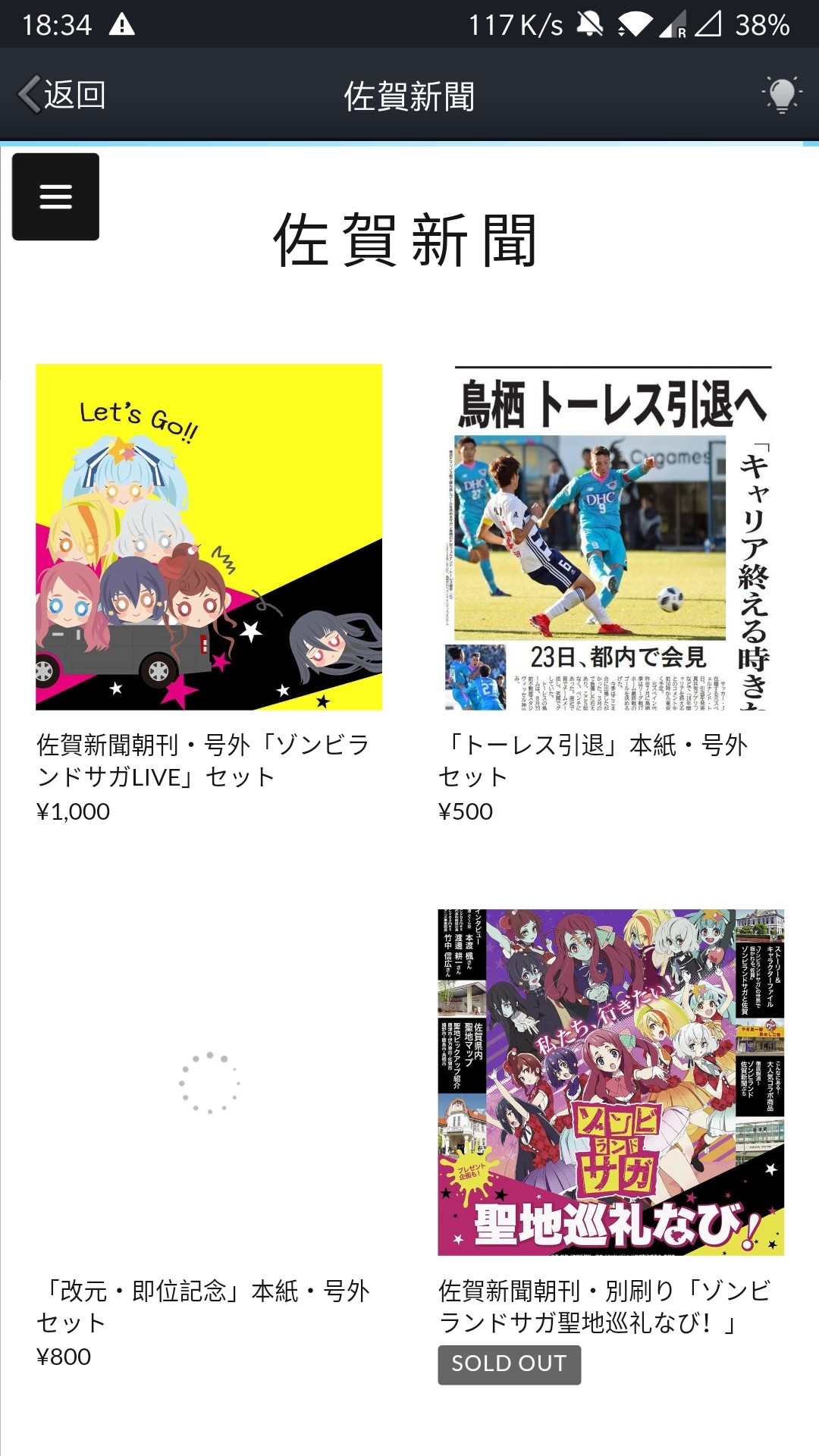The image size is (819, 1456).
Task: Open the トーレス引退 newspaper set
Action: [x=610, y=537]
